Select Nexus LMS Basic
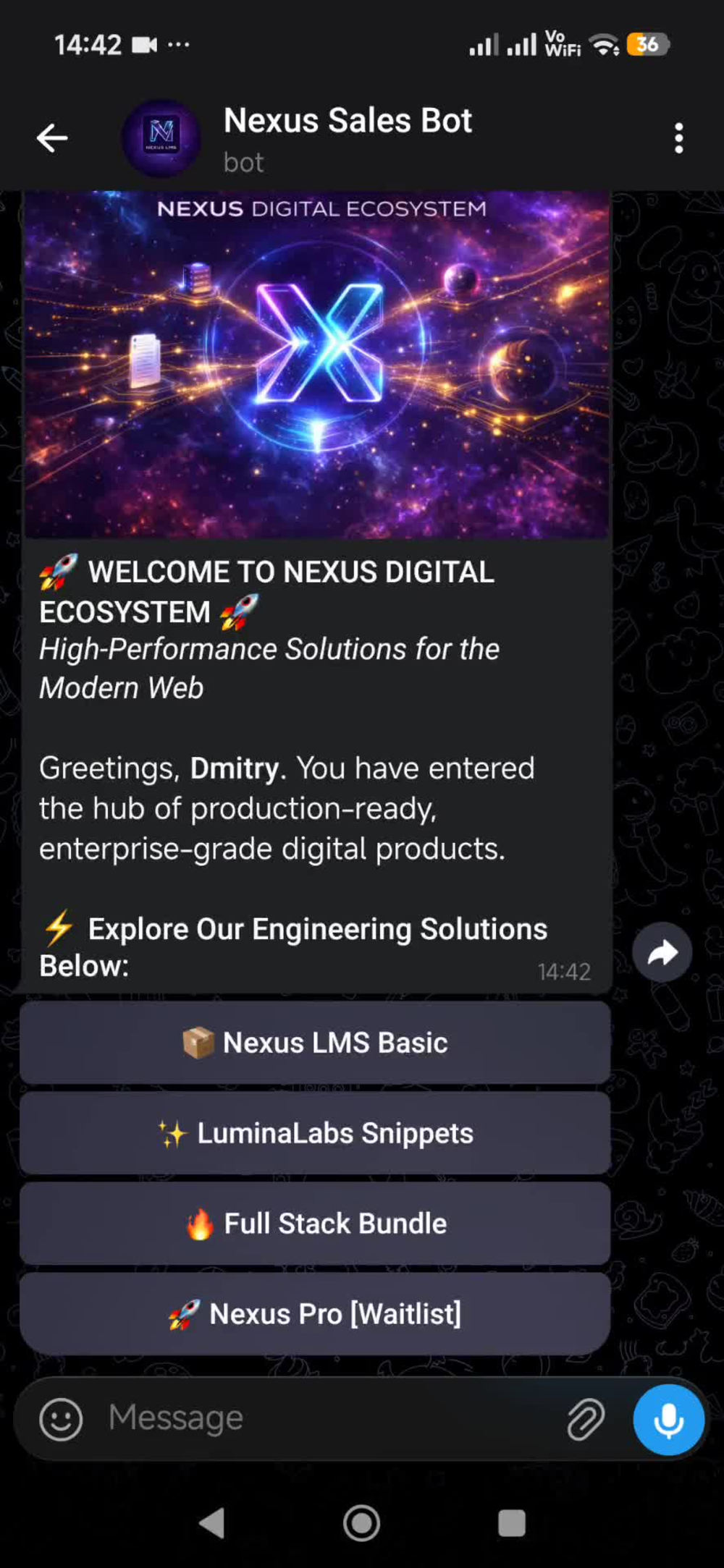Image resolution: width=724 pixels, height=1568 pixels. [315, 1043]
